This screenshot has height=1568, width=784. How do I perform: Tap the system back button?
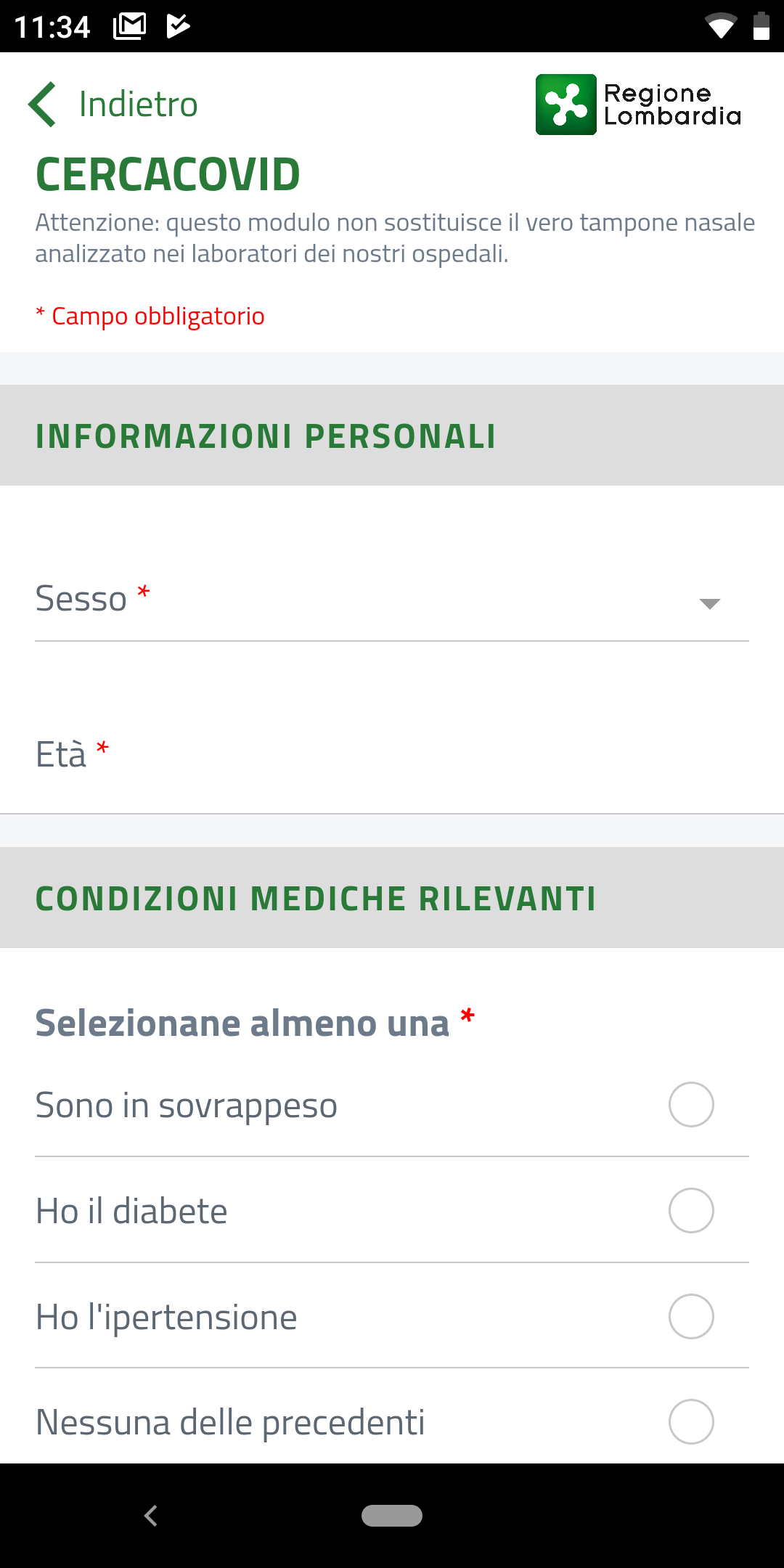(151, 1516)
